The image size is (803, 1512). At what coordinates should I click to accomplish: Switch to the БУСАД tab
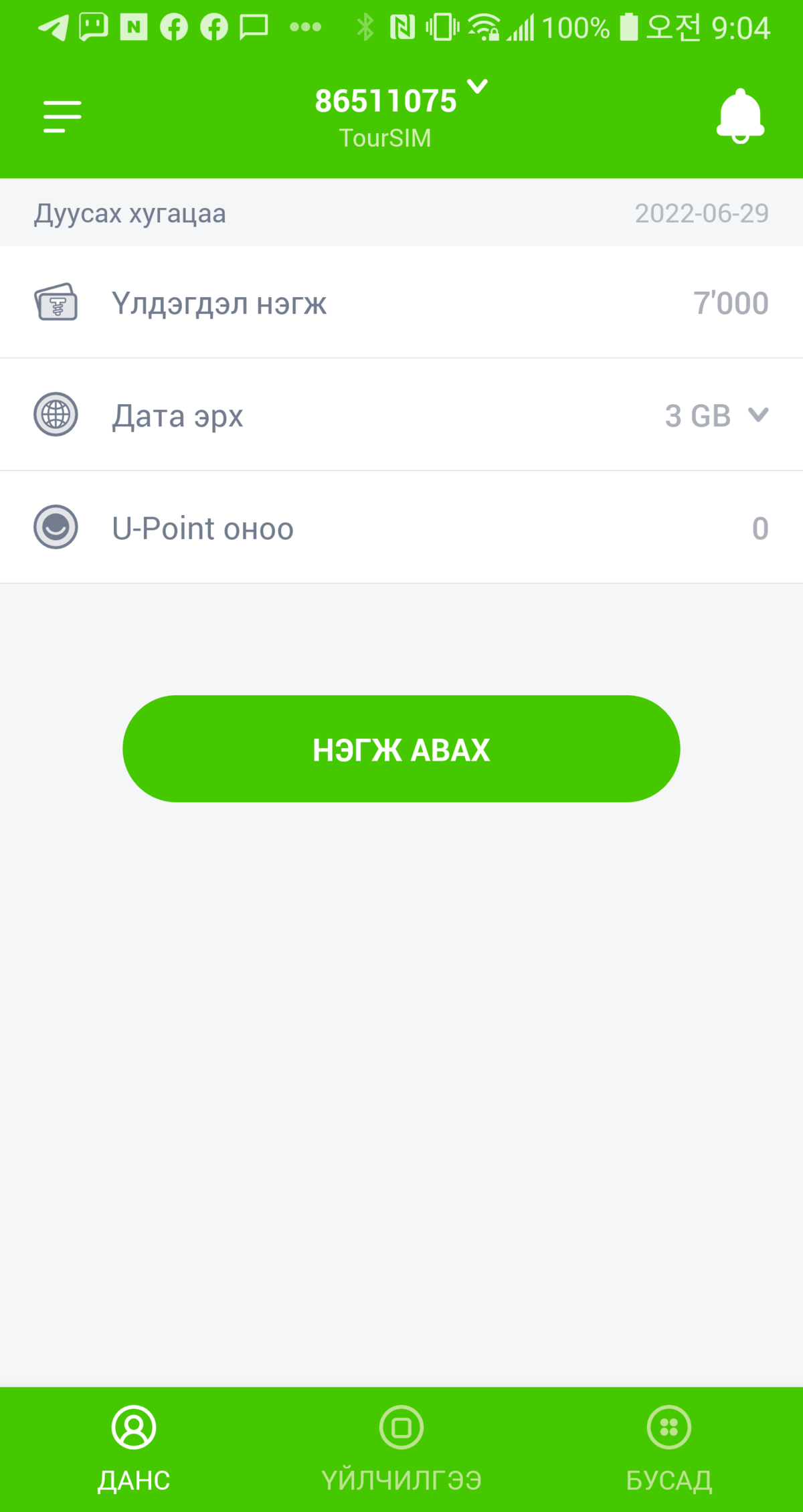(669, 1449)
